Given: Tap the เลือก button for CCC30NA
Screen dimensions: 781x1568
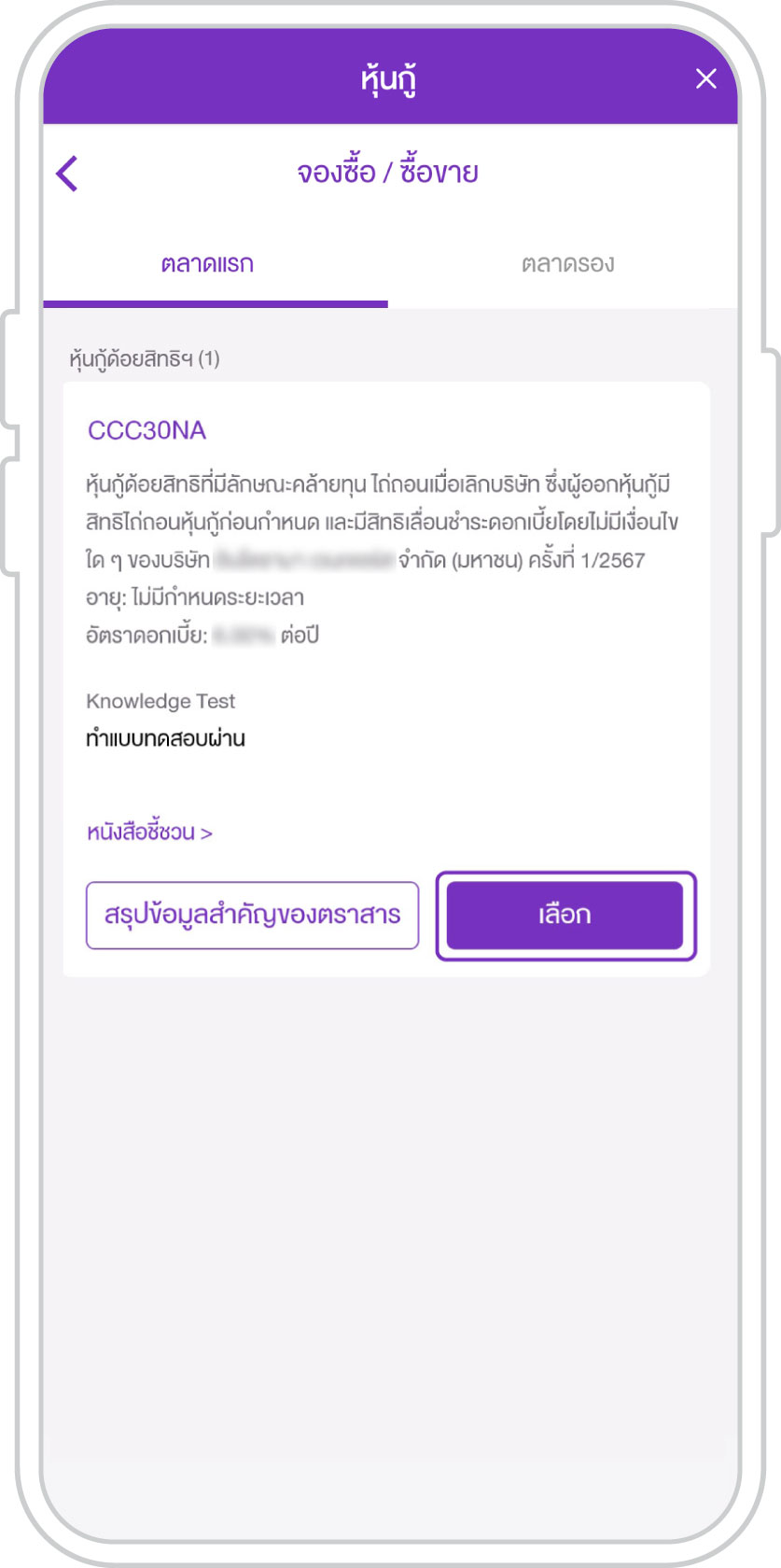Looking at the screenshot, I should click(x=565, y=915).
